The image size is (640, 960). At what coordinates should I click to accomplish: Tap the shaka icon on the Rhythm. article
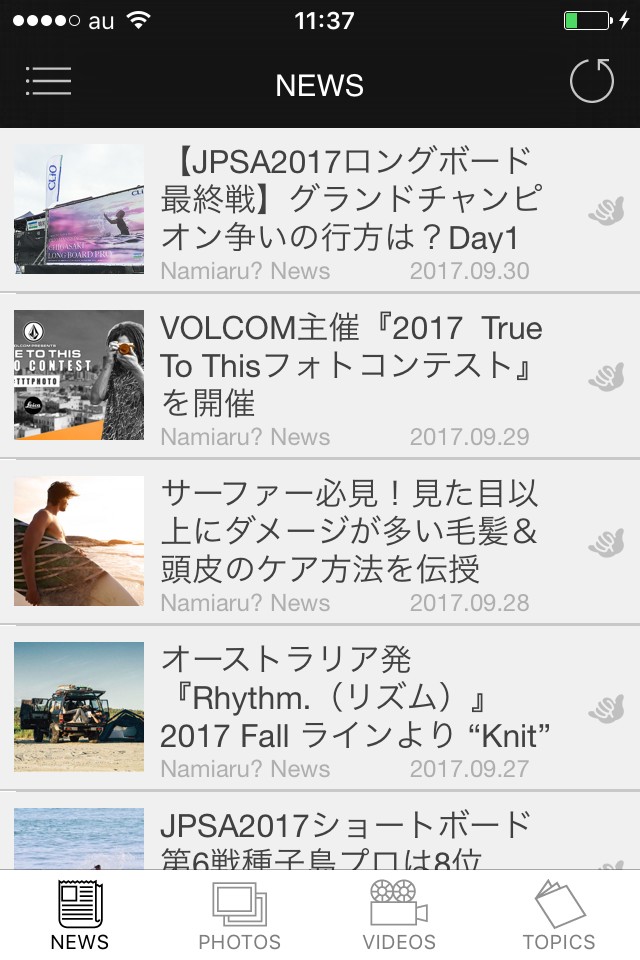pyautogui.click(x=606, y=710)
